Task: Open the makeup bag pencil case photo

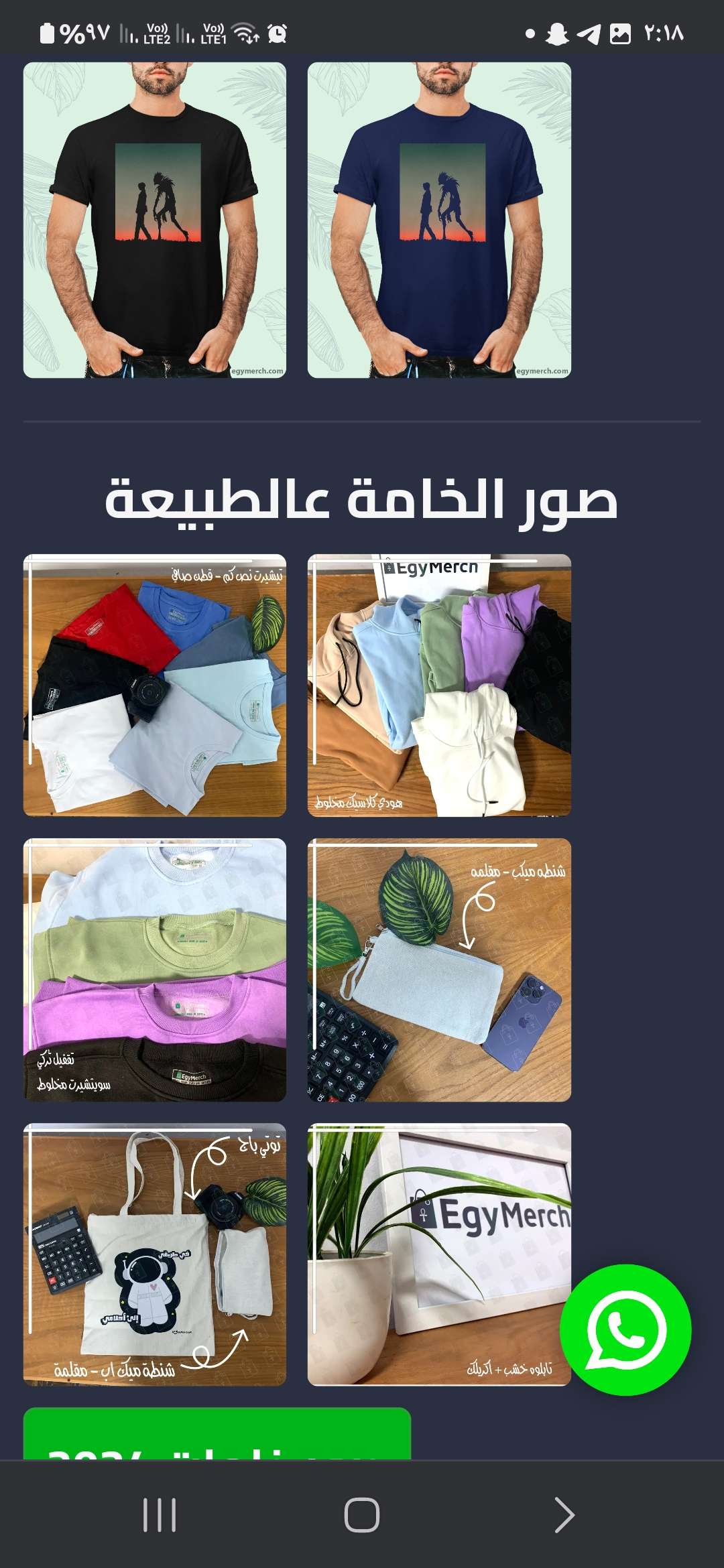Action: coord(439,970)
